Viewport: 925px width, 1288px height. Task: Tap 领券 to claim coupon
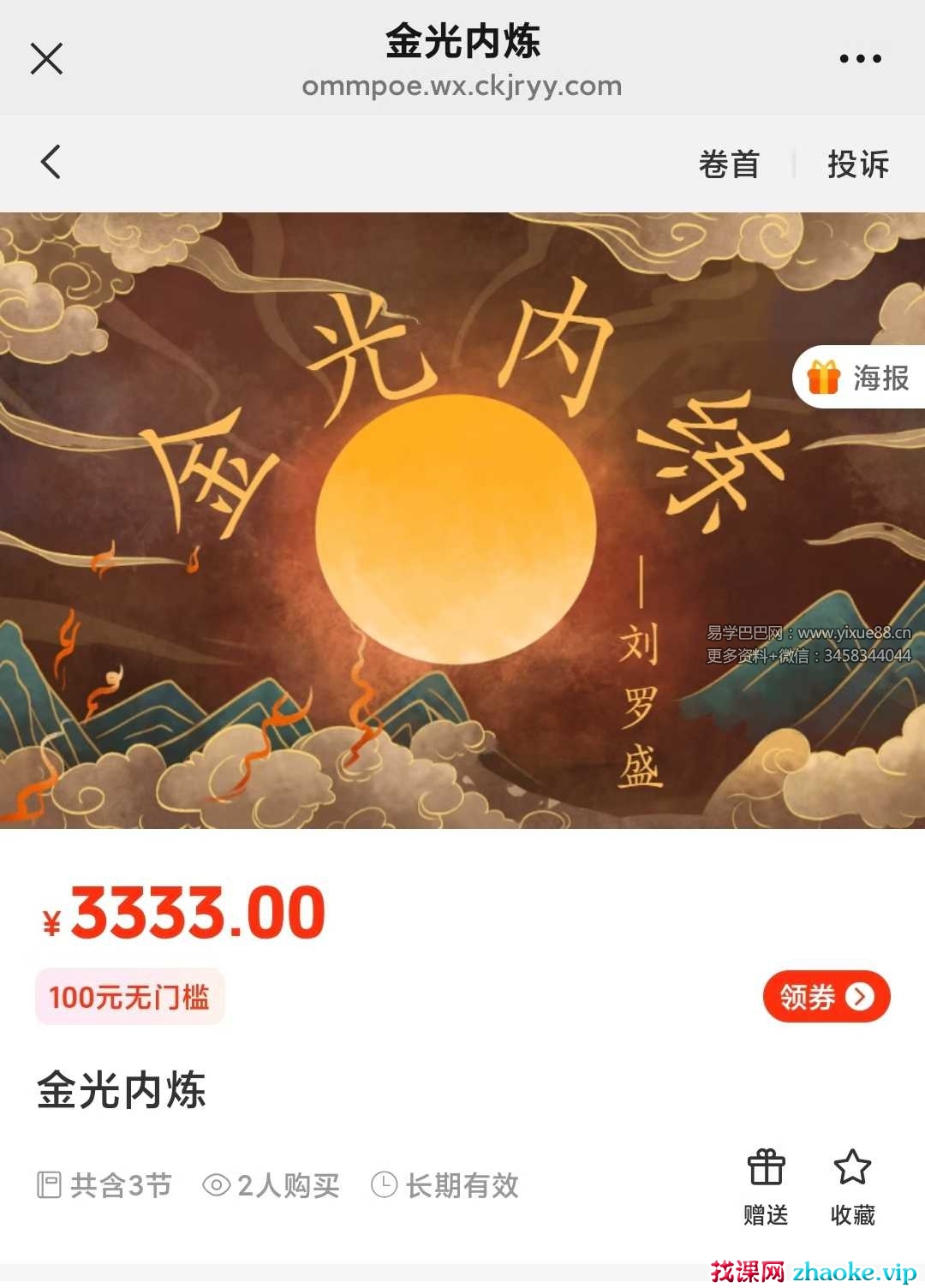826,996
